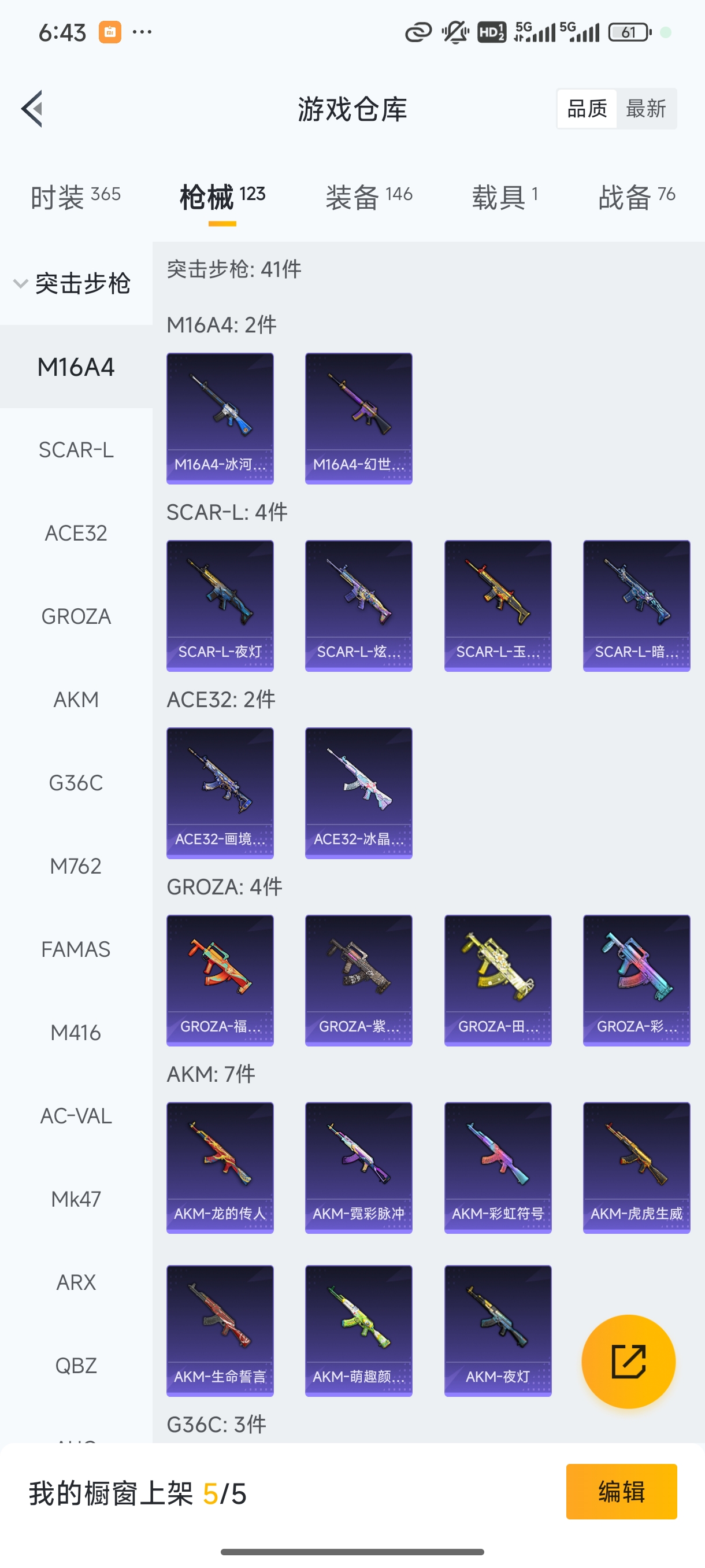Switch to the 时装 tab

point(76,197)
